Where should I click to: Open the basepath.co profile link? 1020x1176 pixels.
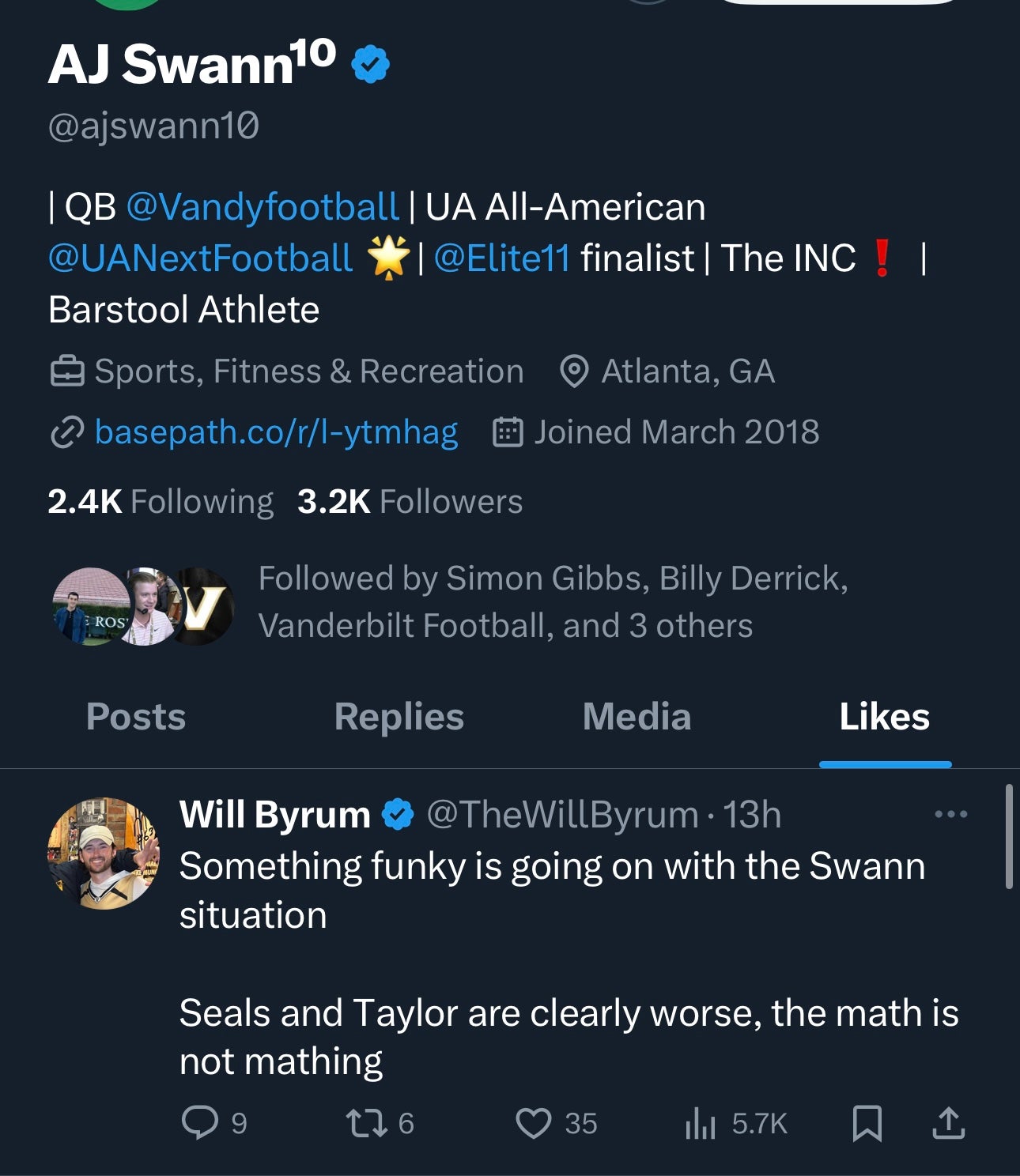(x=275, y=432)
